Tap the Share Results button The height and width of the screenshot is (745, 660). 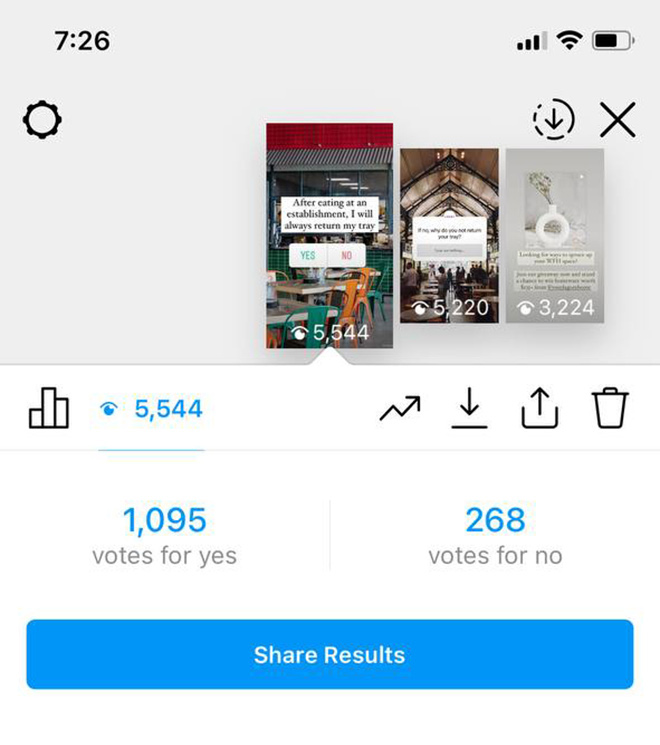tap(330, 655)
